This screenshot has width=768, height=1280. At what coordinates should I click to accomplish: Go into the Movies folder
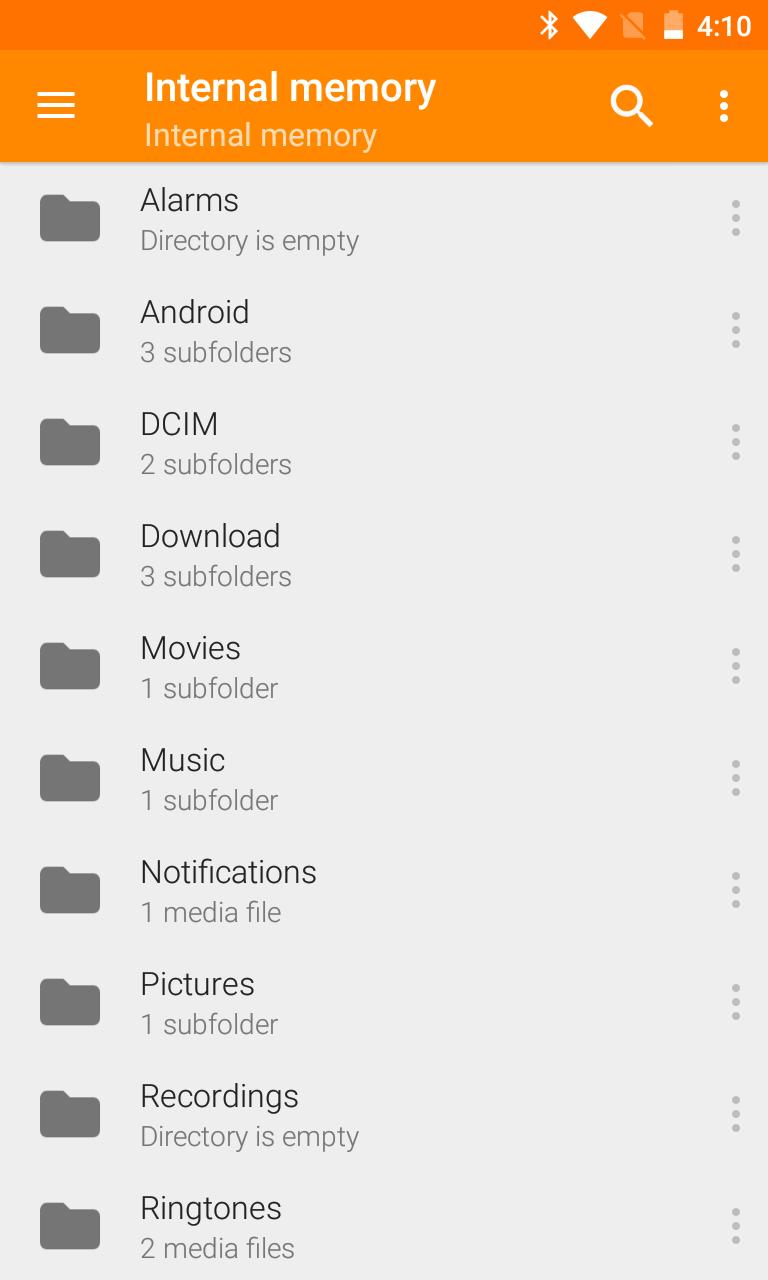tap(250, 667)
